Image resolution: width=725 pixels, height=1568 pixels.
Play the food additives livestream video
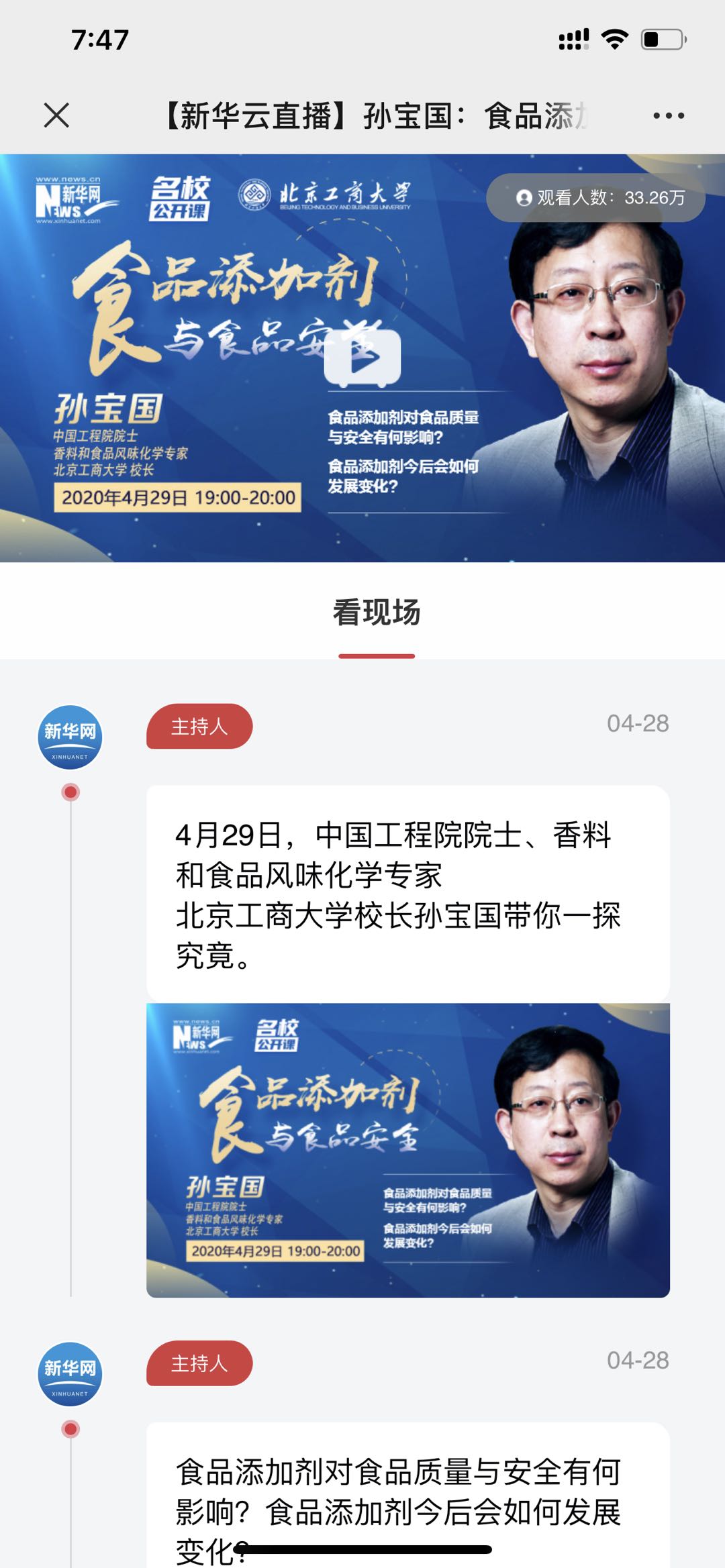pyautogui.click(x=362, y=358)
